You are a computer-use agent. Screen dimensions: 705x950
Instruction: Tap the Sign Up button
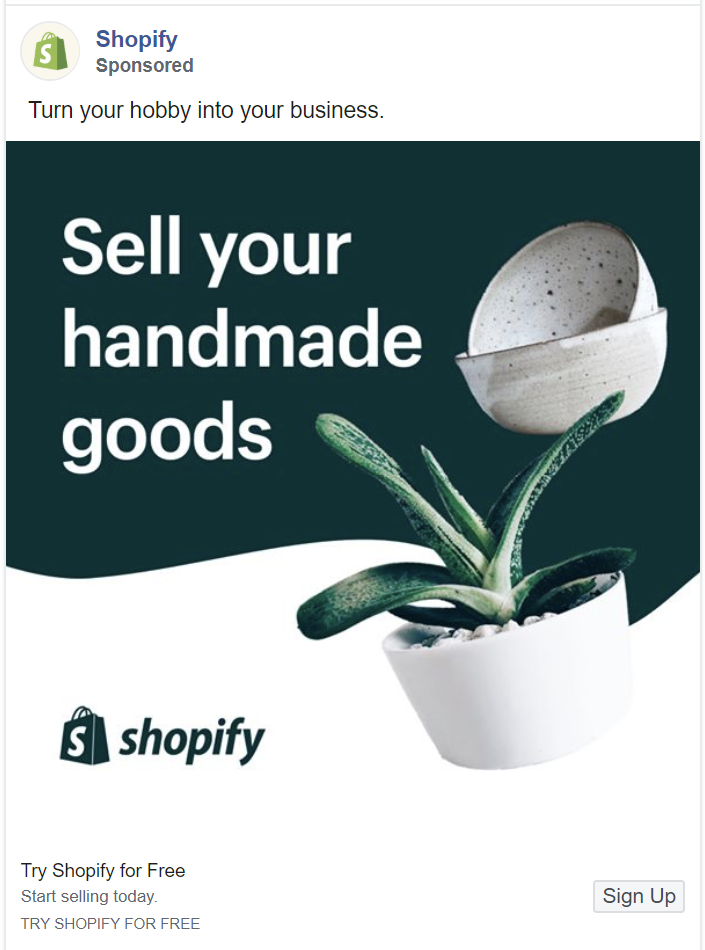tap(639, 896)
